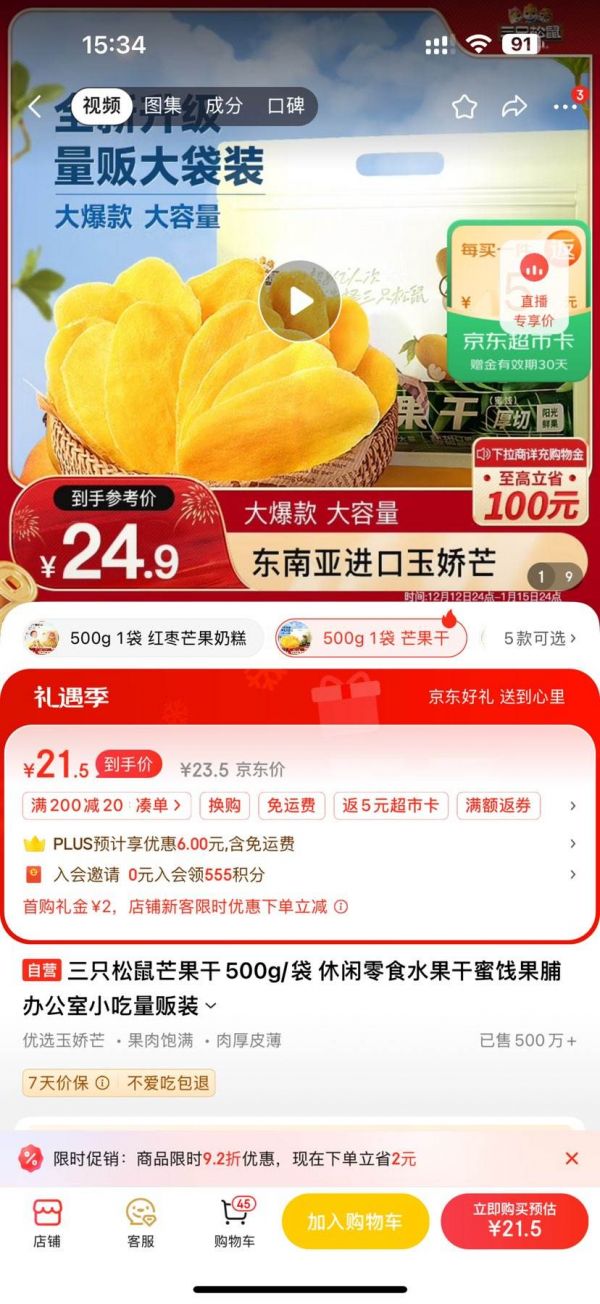Open the 购物车 shopping cart
This screenshot has width=600, height=1304.
234,1222
